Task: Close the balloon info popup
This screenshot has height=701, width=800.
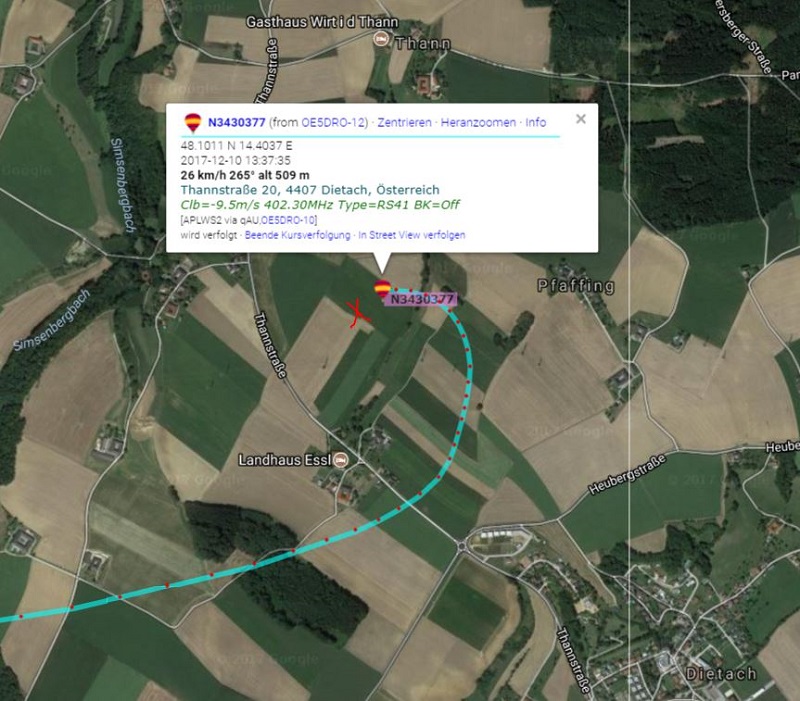Action: click(581, 118)
